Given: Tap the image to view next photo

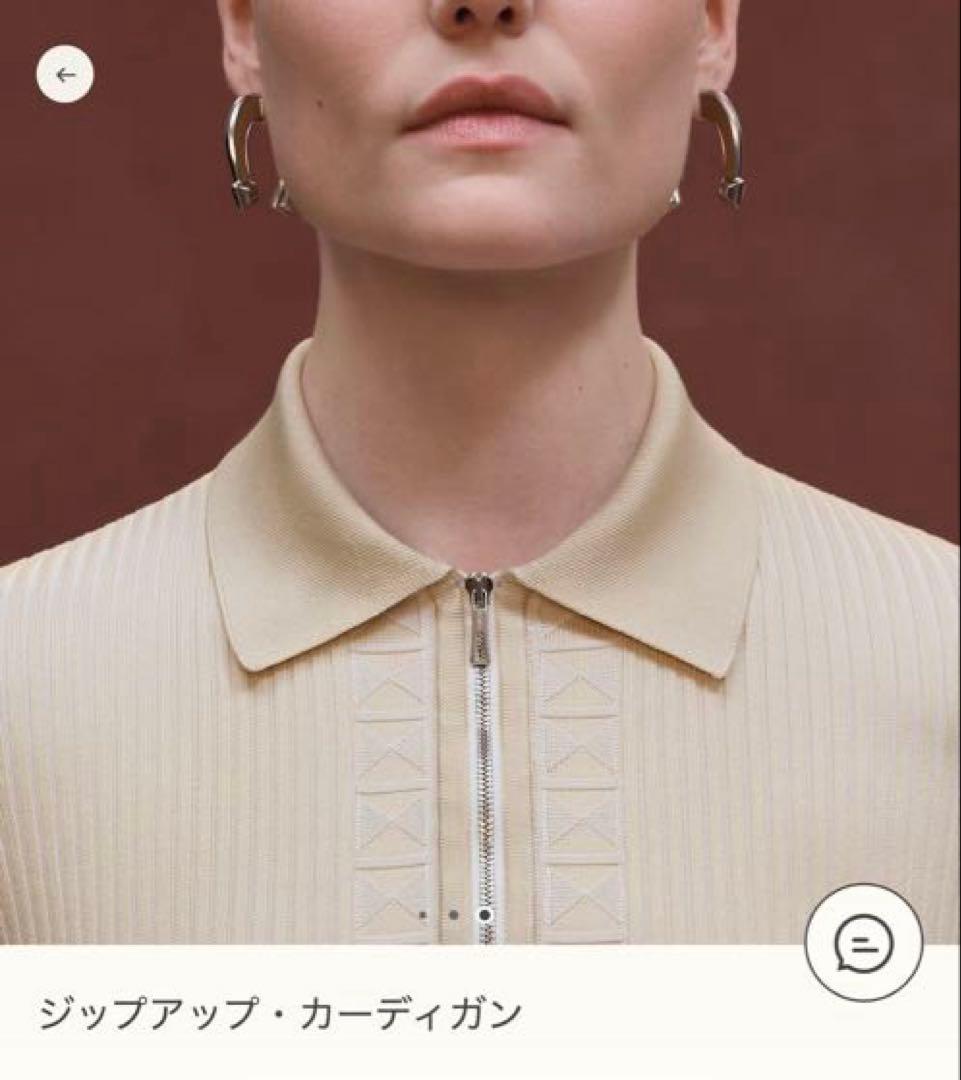Looking at the screenshot, I should 480,500.
